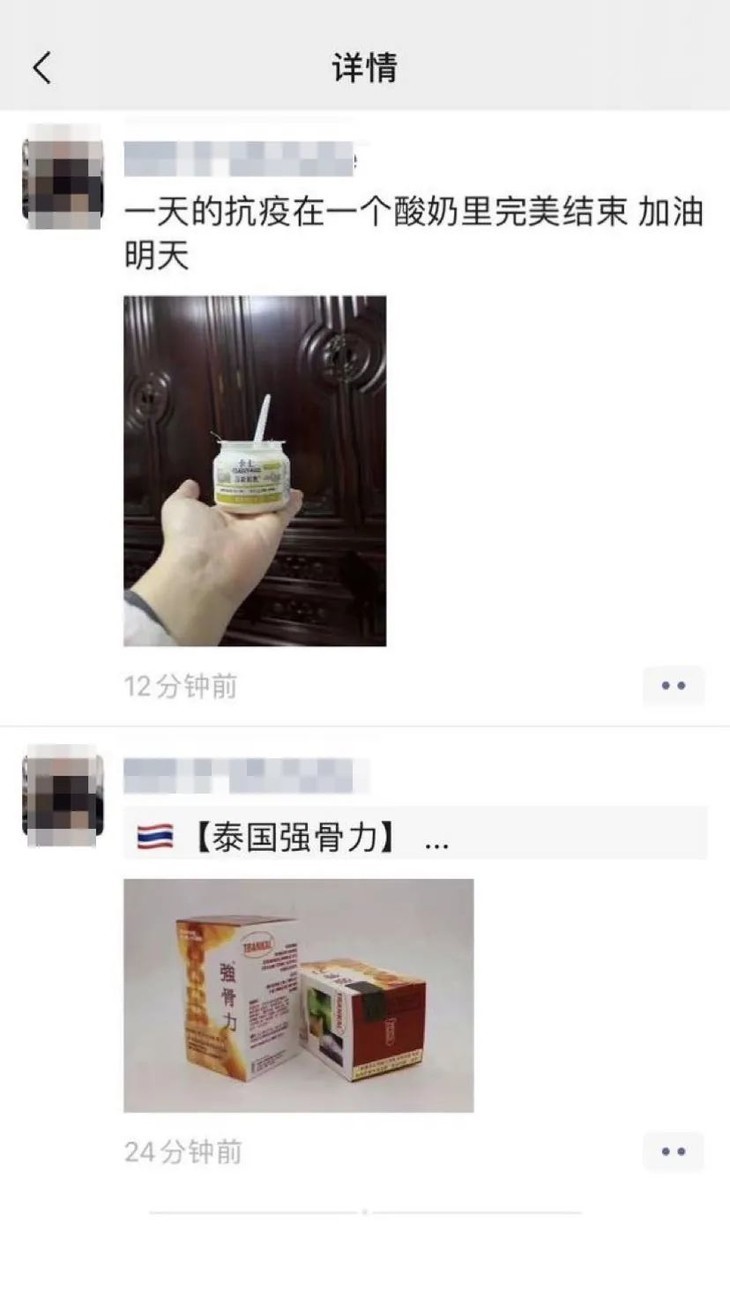View the 强骨力 product box photo
The image size is (730, 1290).
298,995
